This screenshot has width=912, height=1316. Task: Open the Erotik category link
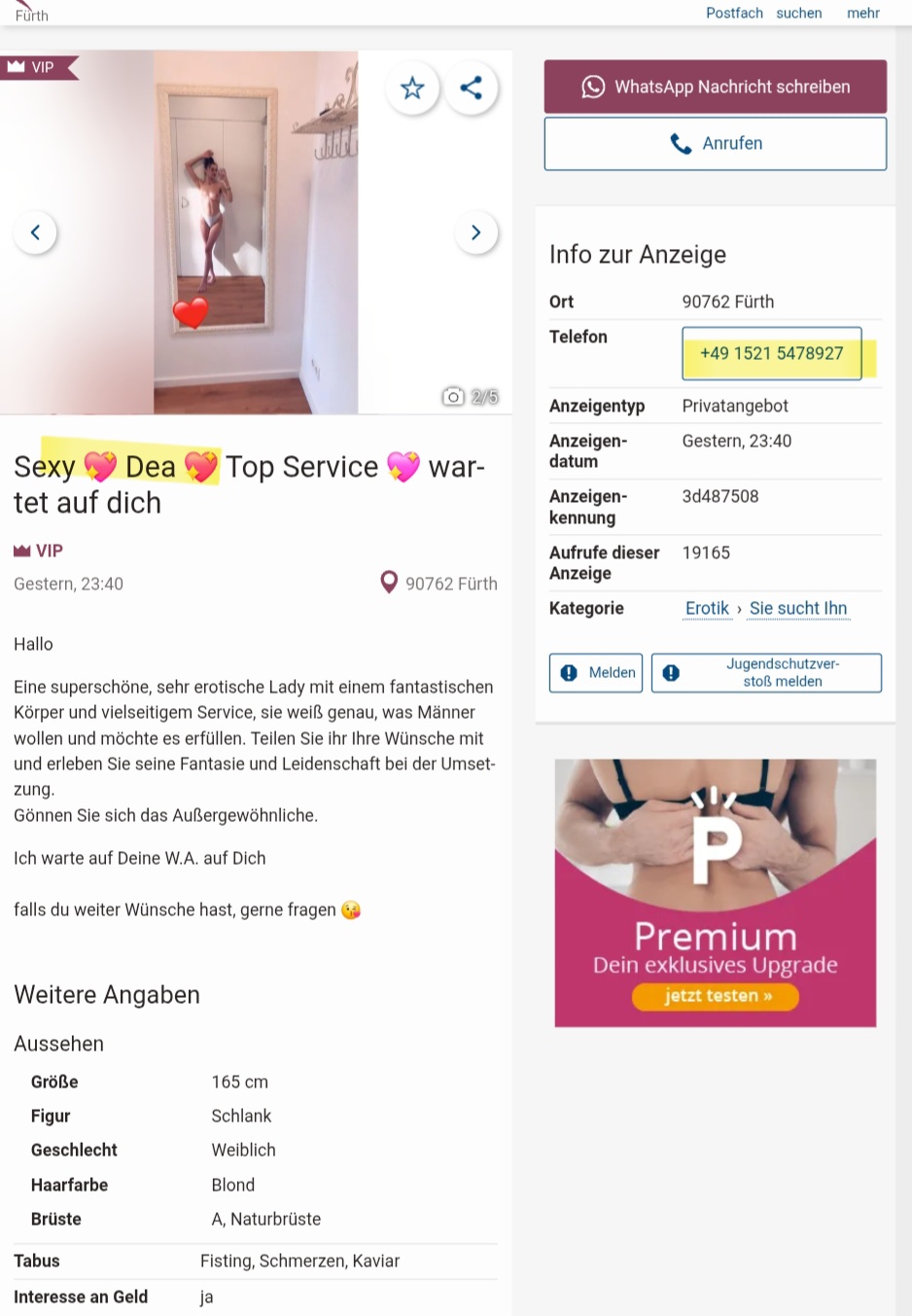tap(707, 609)
